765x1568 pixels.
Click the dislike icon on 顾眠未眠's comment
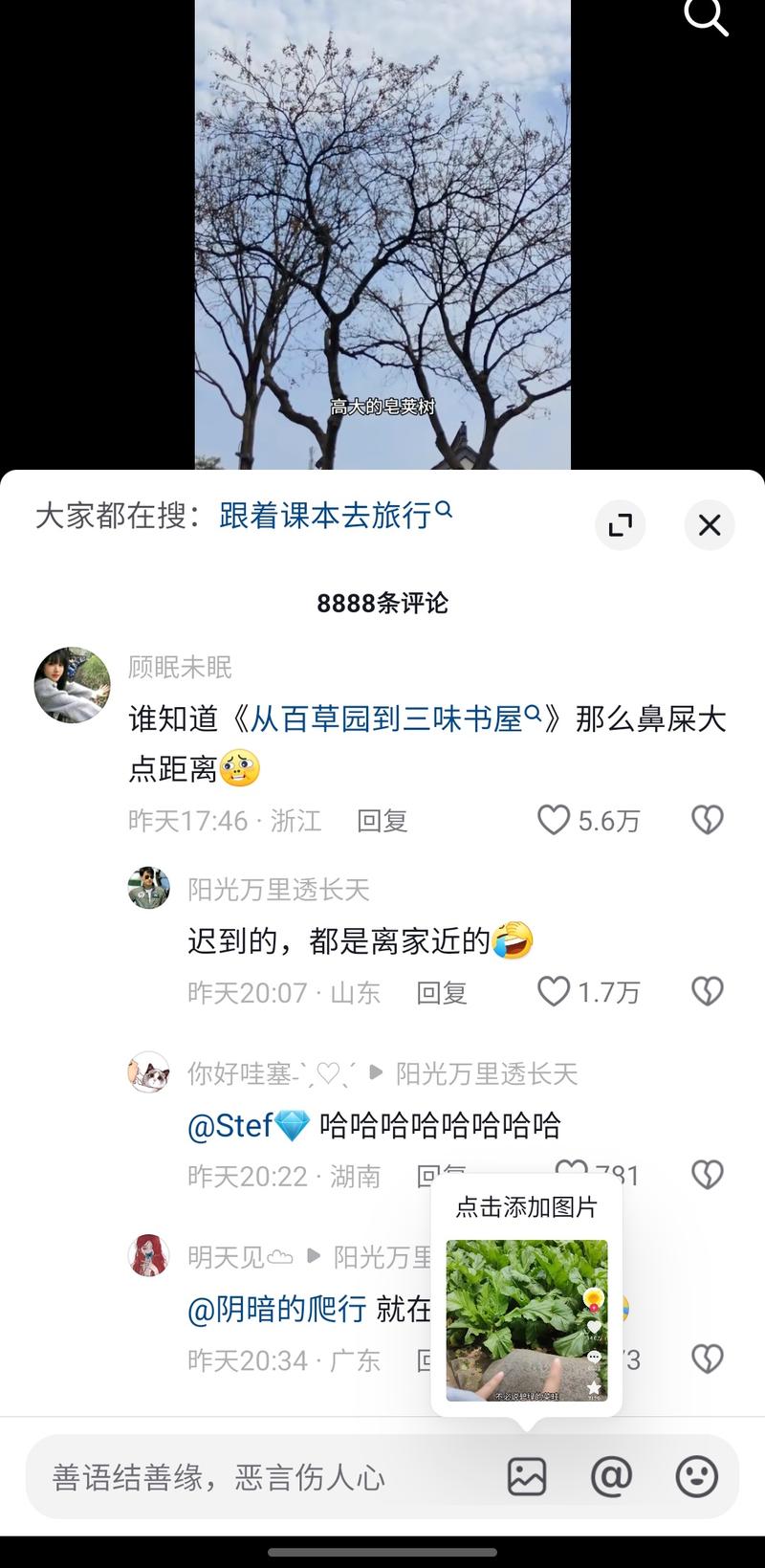[x=707, y=820]
